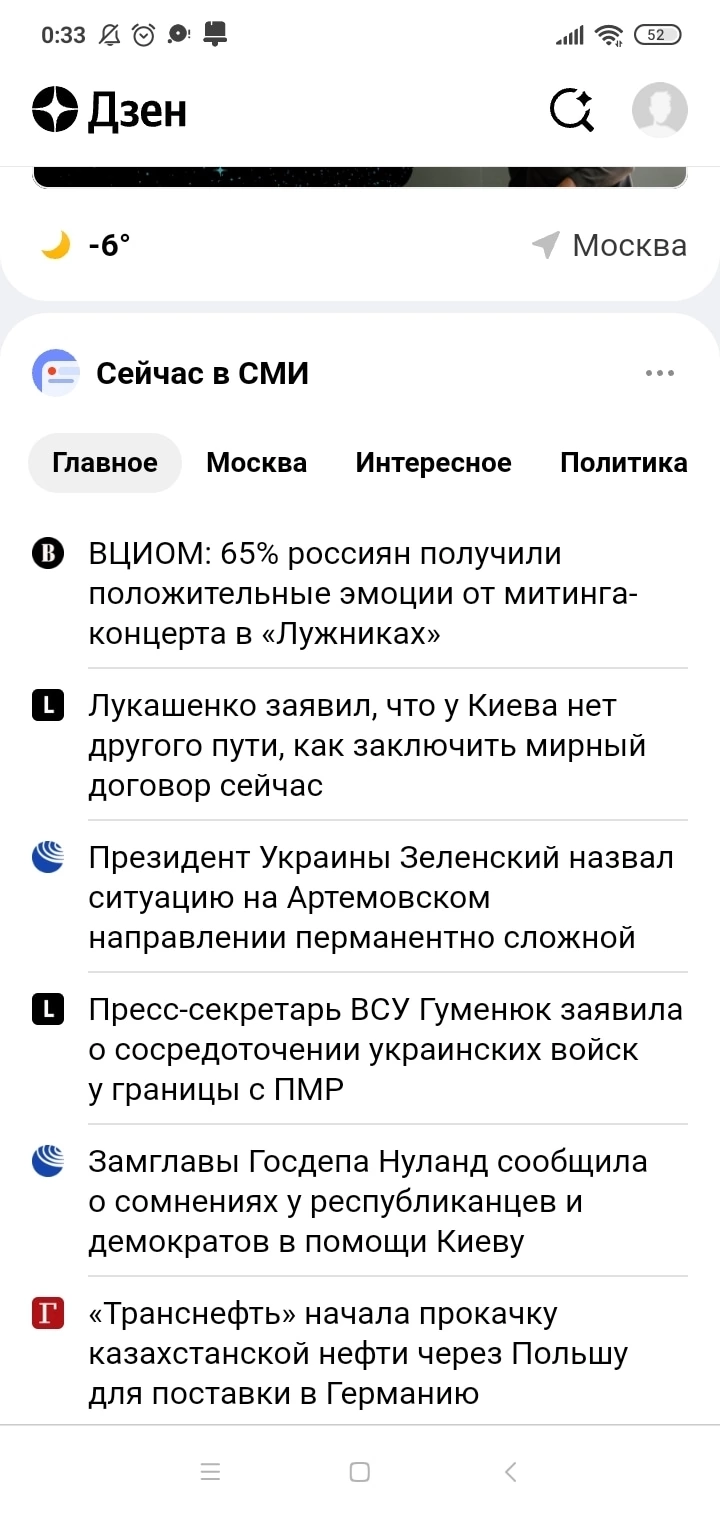Switch to the Москва news tab
Image resolution: width=720 pixels, height=1520 pixels.
click(x=256, y=463)
